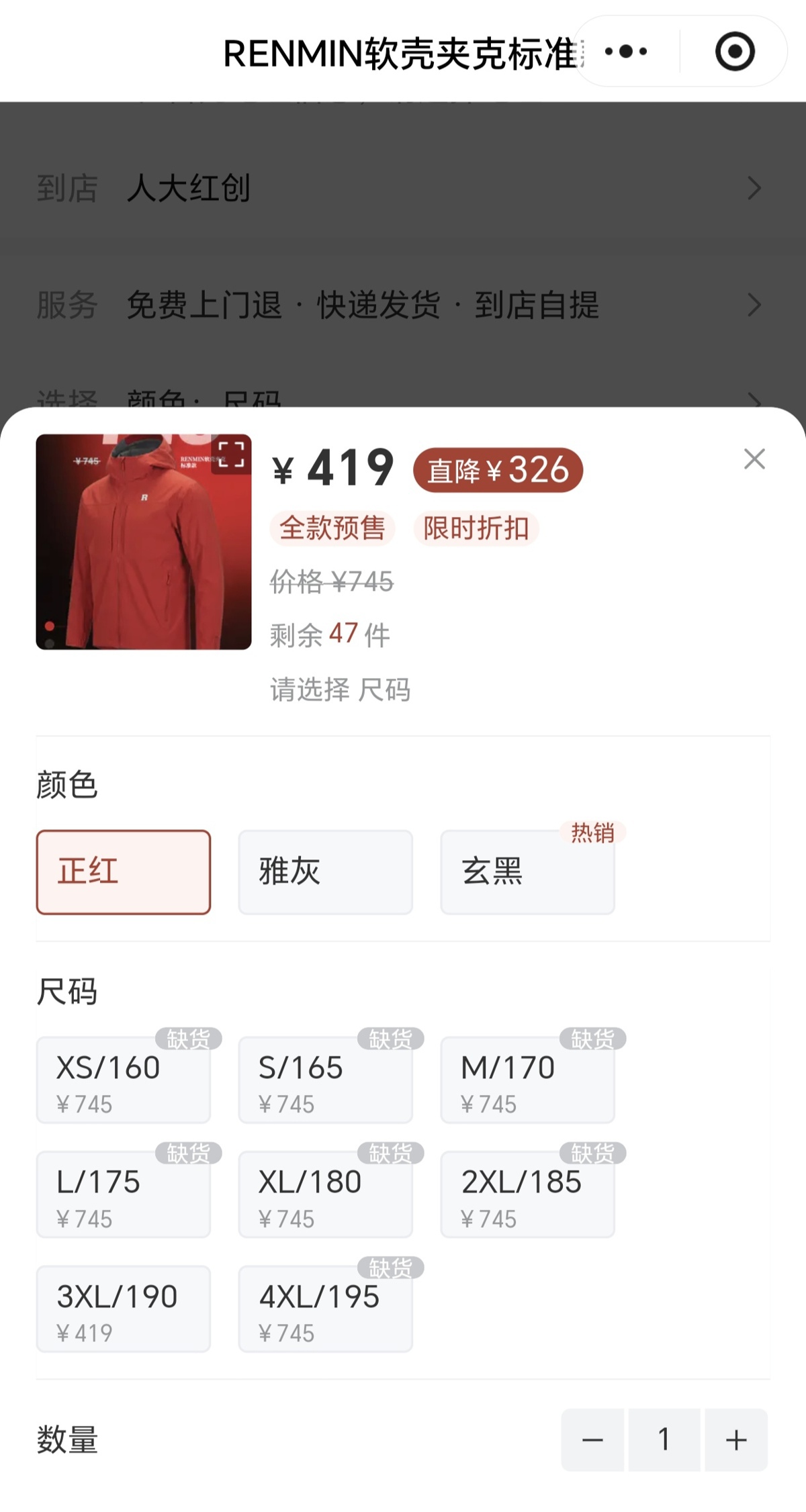Tap the quantity value showing 1
This screenshot has width=806, height=1512.
(x=664, y=1439)
